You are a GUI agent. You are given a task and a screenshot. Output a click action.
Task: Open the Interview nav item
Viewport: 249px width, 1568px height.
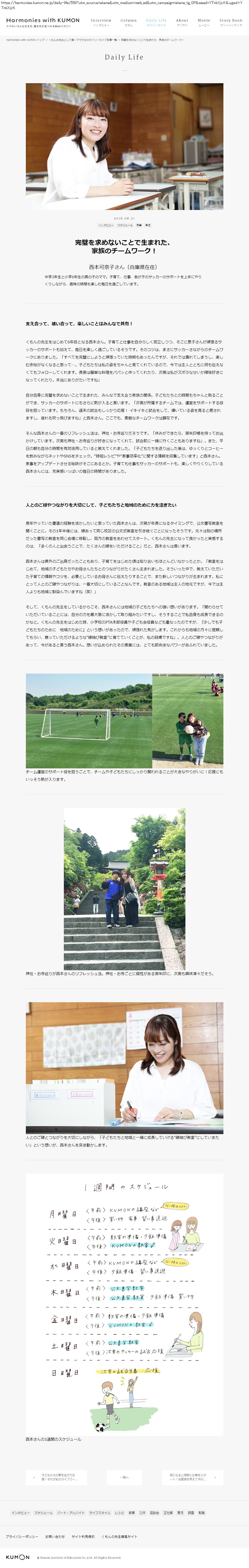tap(101, 22)
